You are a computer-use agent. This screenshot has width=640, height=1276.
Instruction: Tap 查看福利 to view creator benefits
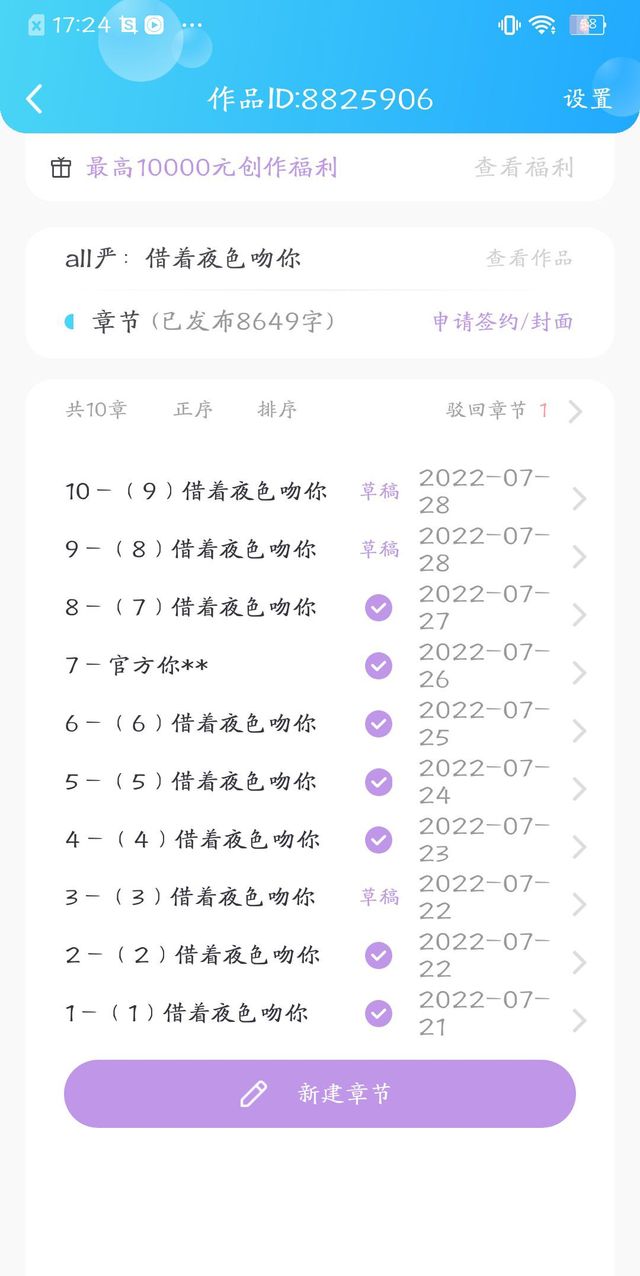tap(524, 168)
